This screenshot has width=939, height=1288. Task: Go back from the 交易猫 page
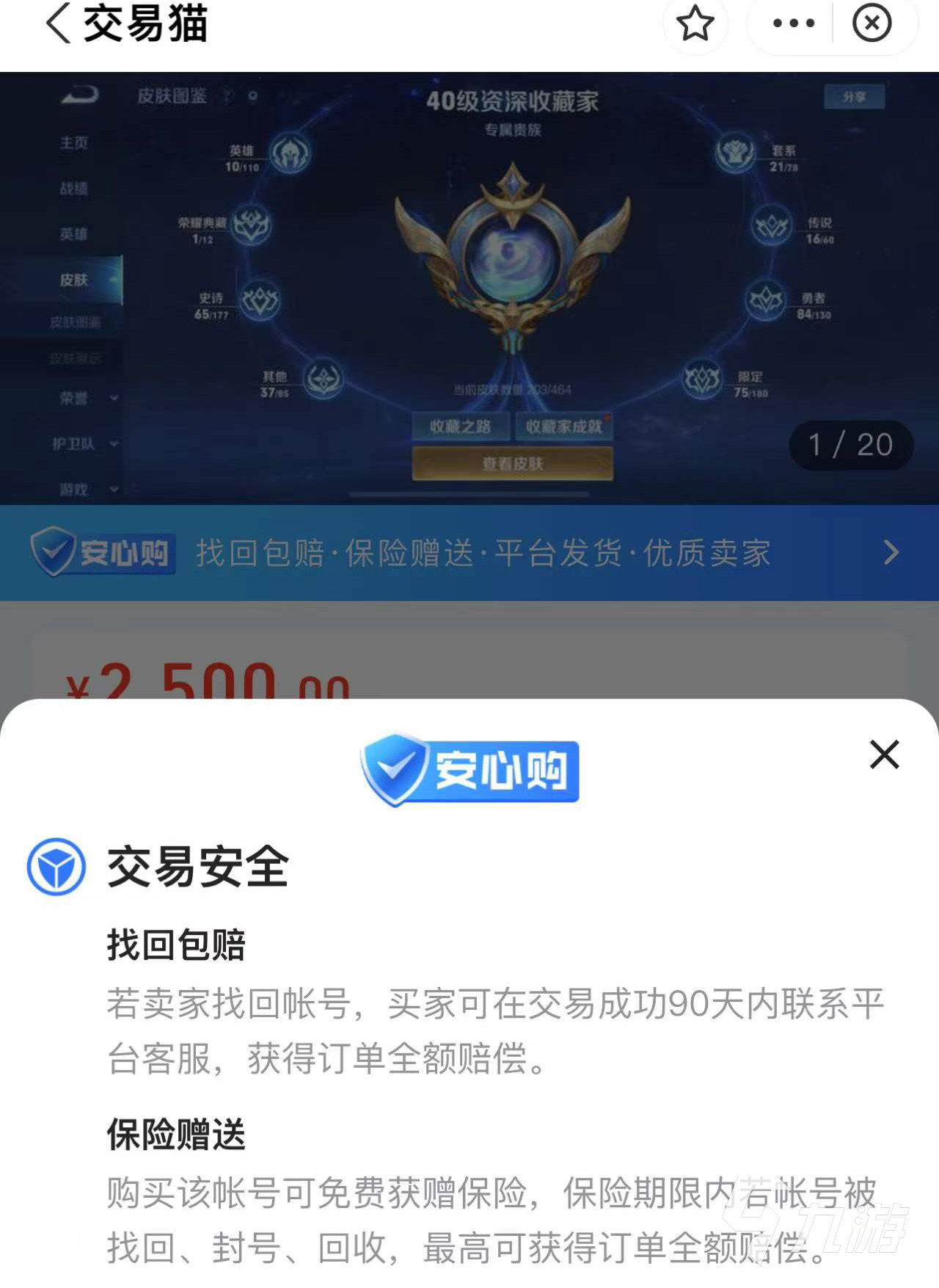tap(59, 23)
